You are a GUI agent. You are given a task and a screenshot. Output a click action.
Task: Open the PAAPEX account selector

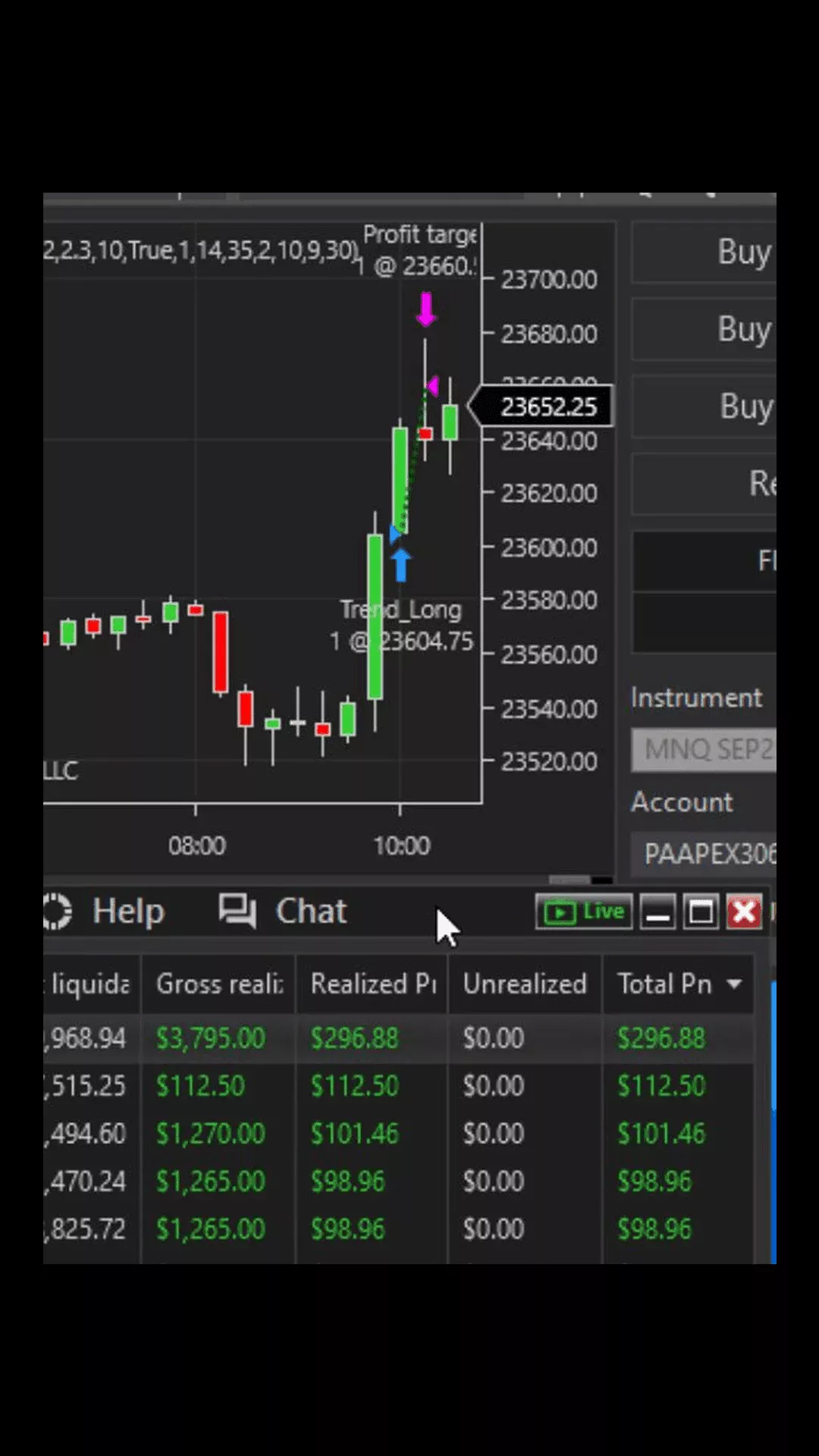(x=704, y=855)
